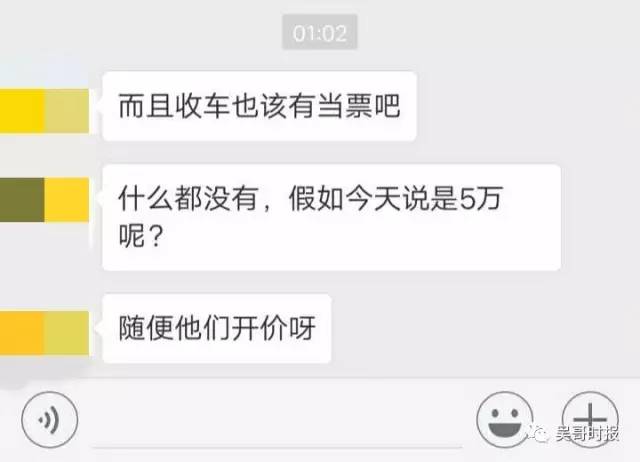Tap the message text field

pos(275,420)
